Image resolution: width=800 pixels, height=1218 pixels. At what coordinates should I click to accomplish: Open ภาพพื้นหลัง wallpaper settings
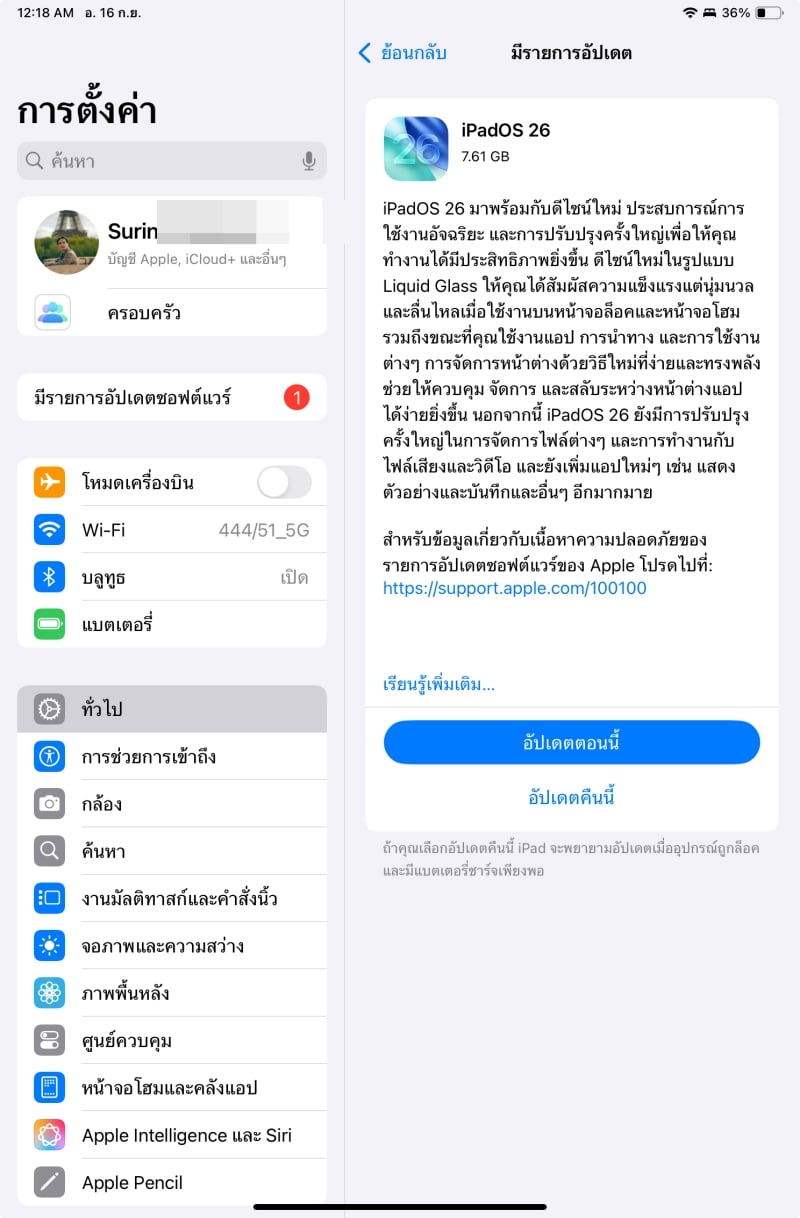pos(172,993)
